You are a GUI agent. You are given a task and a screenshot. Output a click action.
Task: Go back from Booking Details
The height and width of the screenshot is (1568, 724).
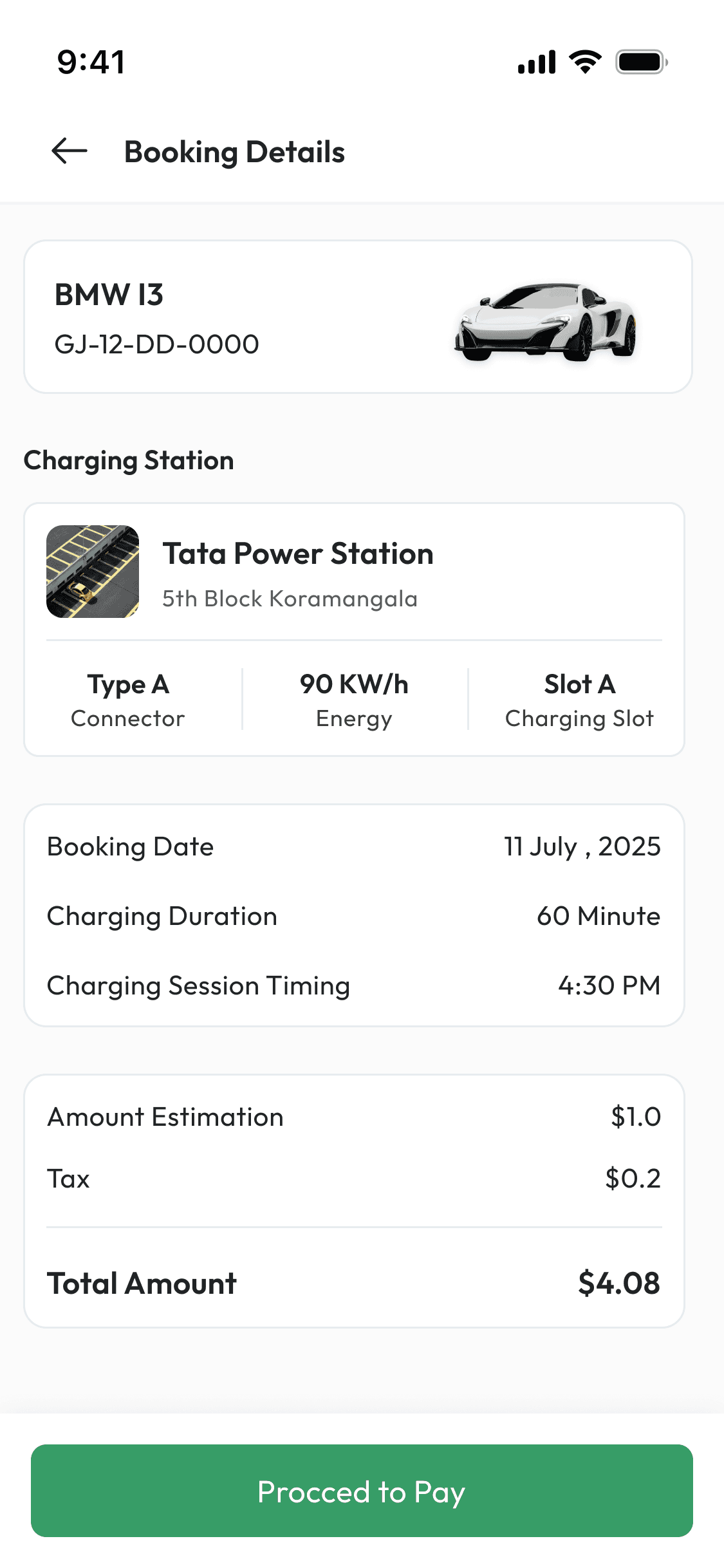coord(70,151)
